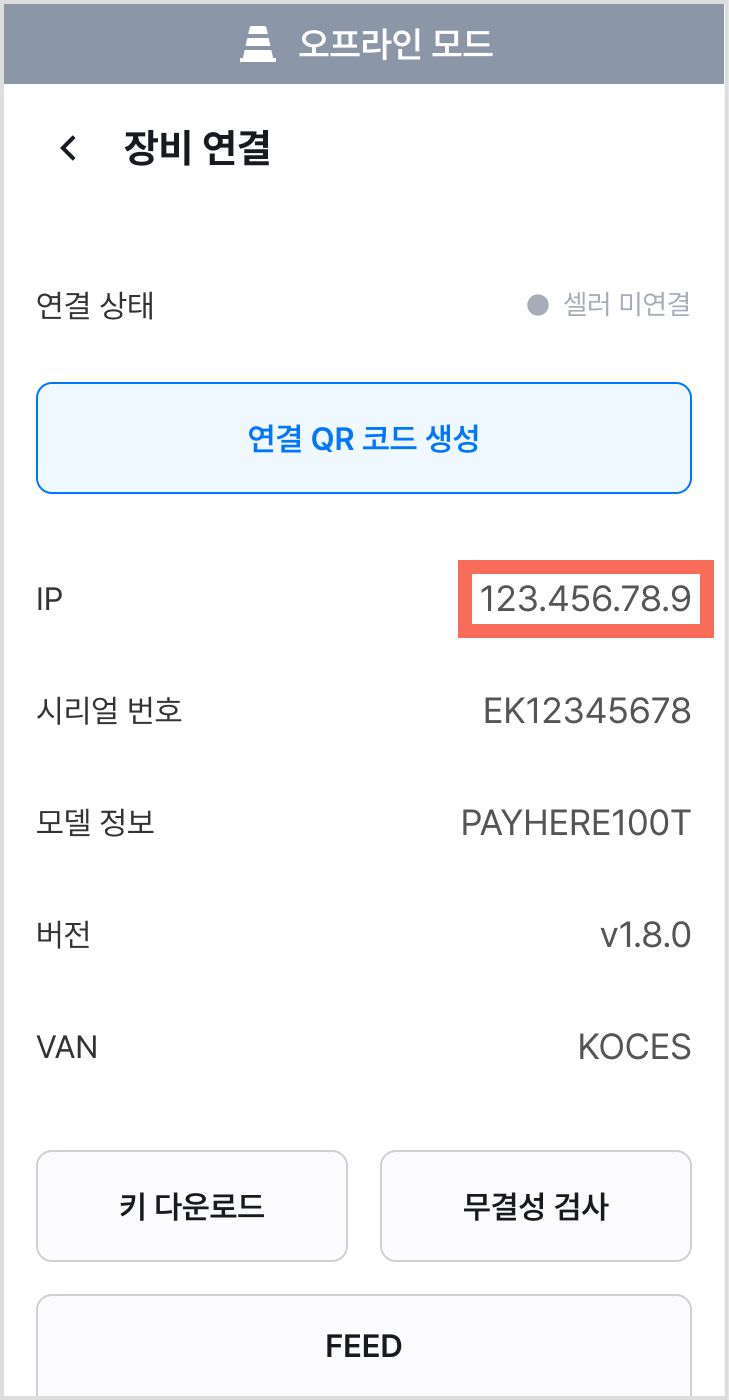Start the 키 다운로드 action
The image size is (729, 1400).
[192, 1206]
